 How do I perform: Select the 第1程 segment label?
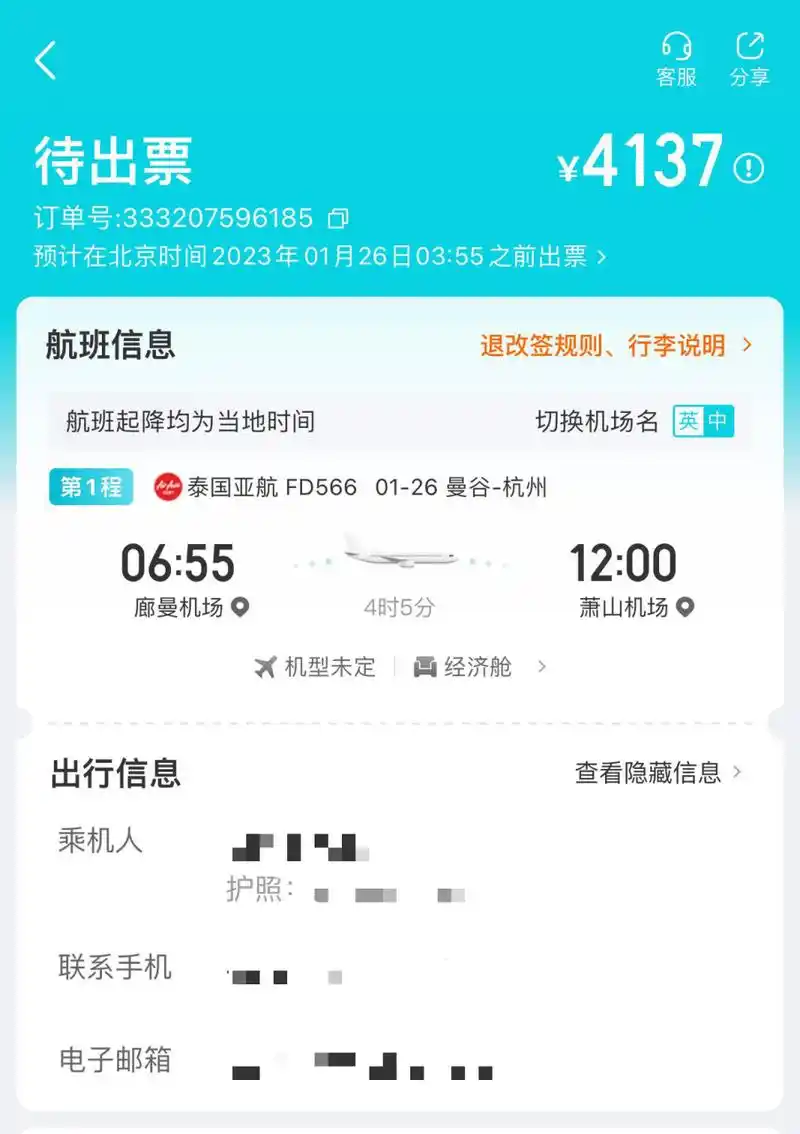pyautogui.click(x=90, y=488)
